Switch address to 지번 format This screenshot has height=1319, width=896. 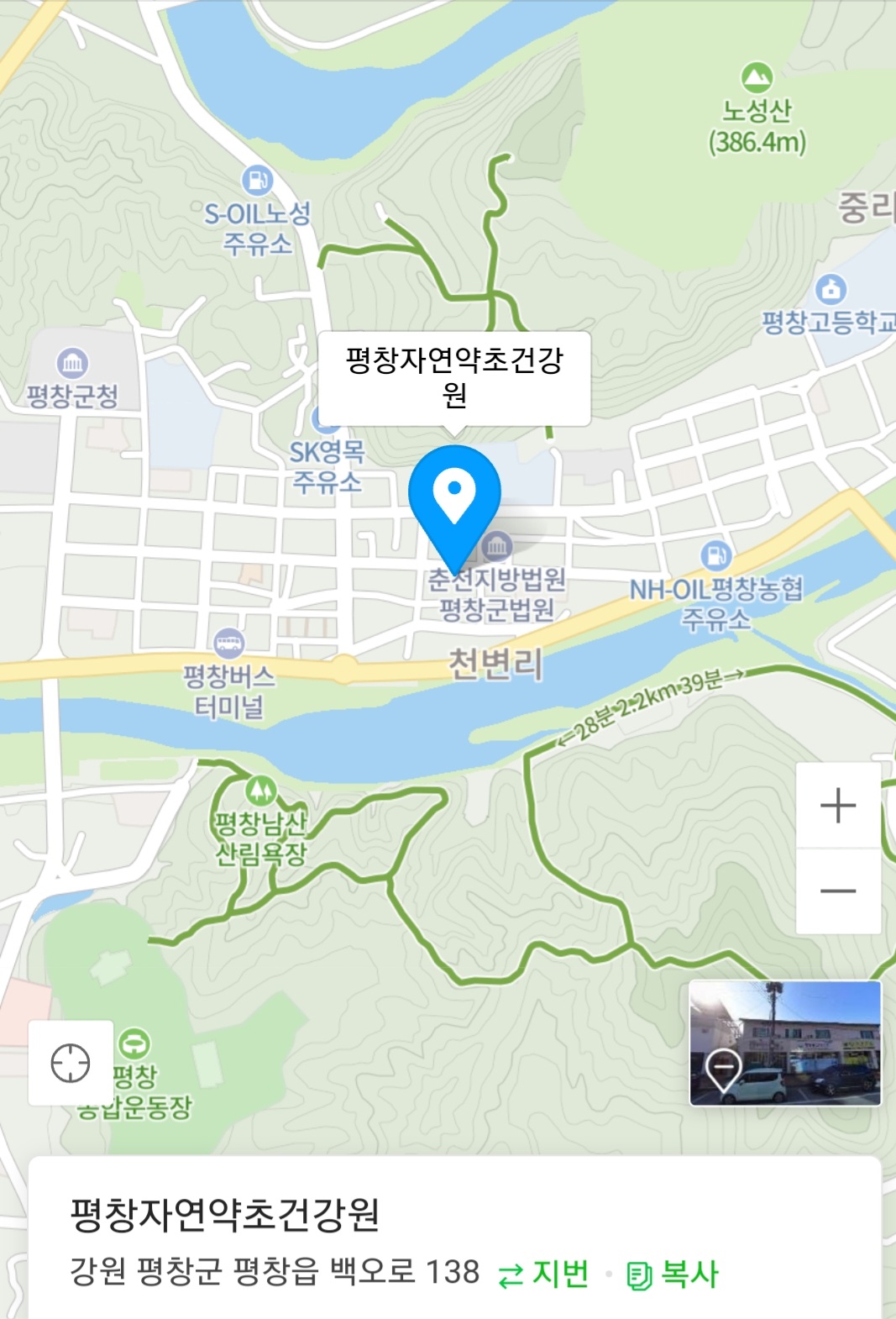(x=543, y=1274)
